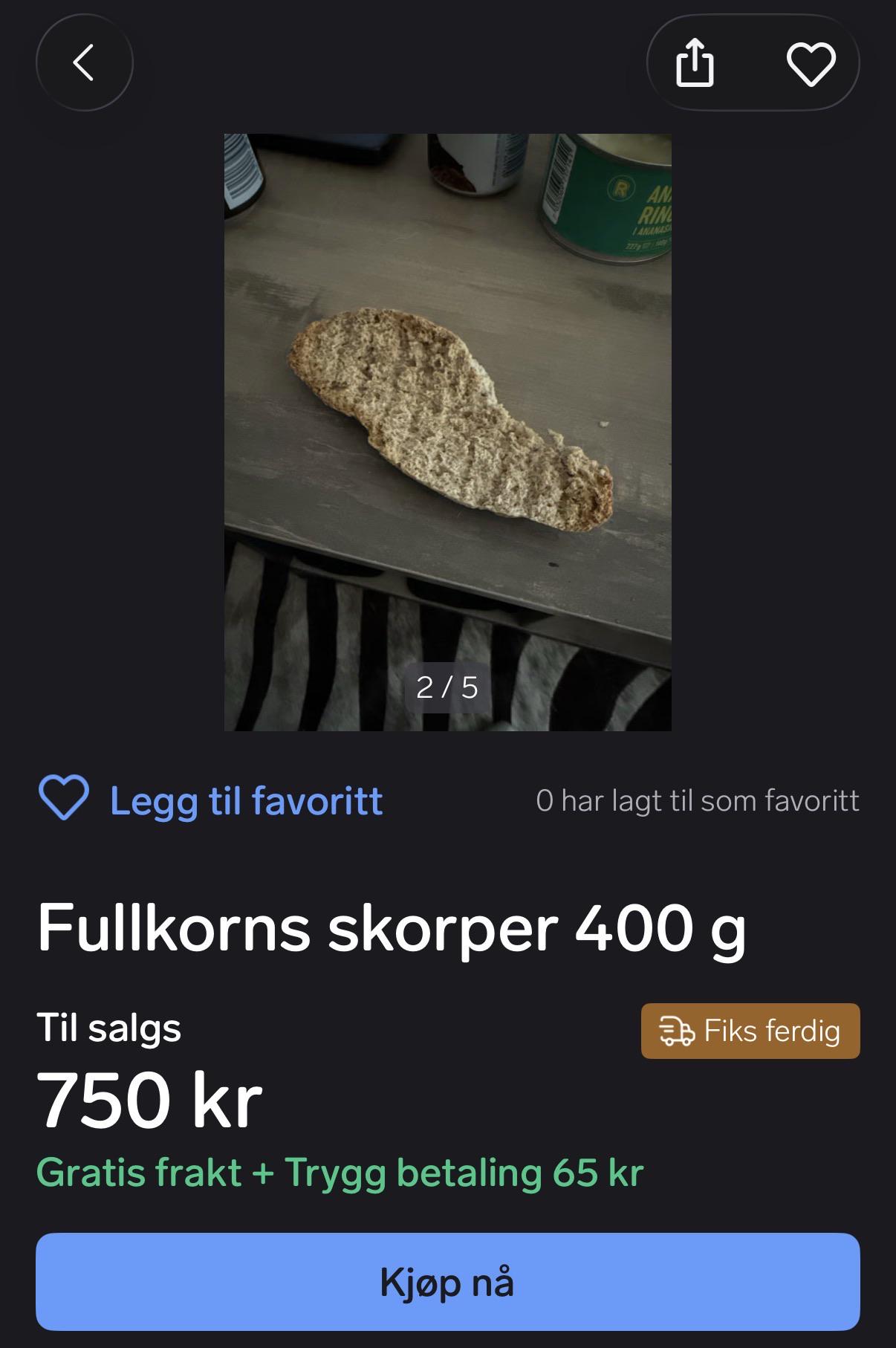Viewport: 896px width, 1348px height.
Task: Share this listing
Action: coord(695,63)
